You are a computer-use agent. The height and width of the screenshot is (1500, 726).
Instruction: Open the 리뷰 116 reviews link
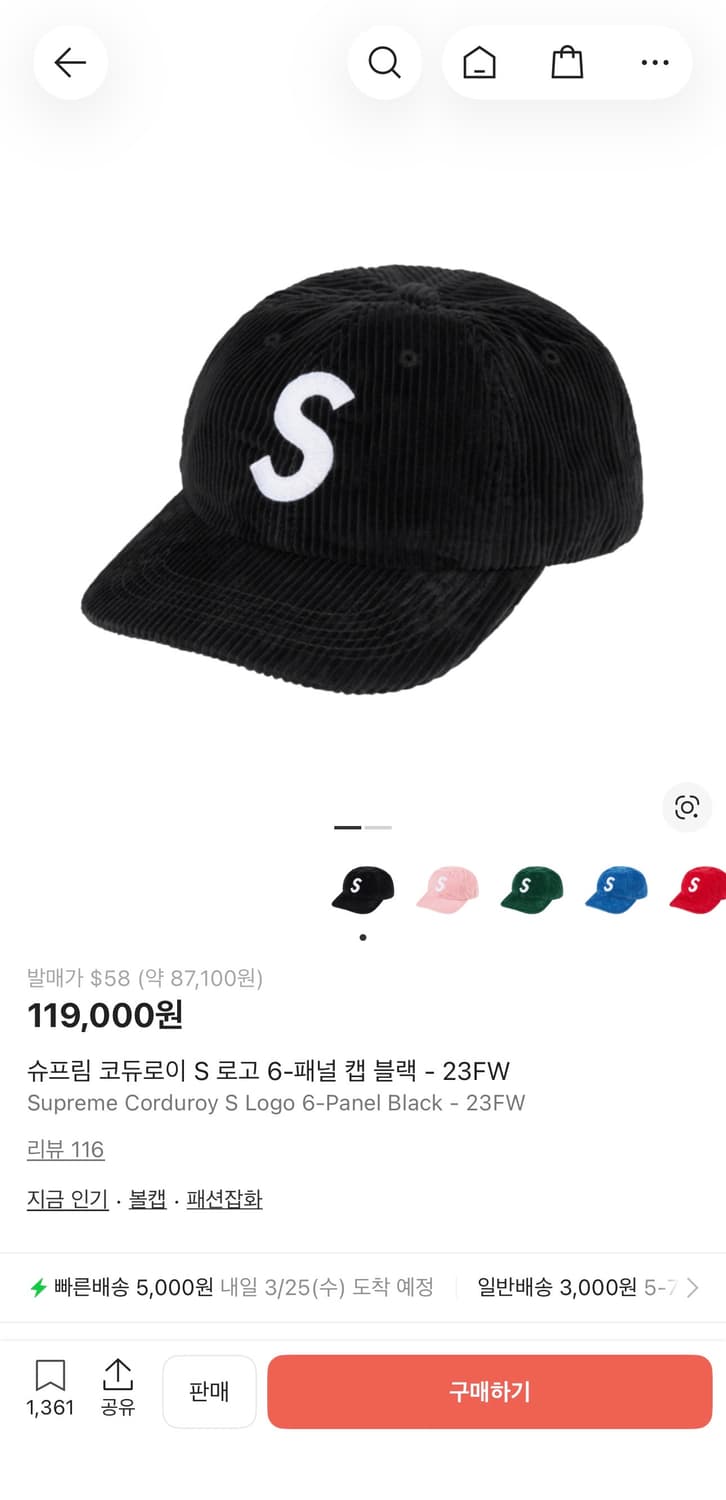pos(65,1149)
